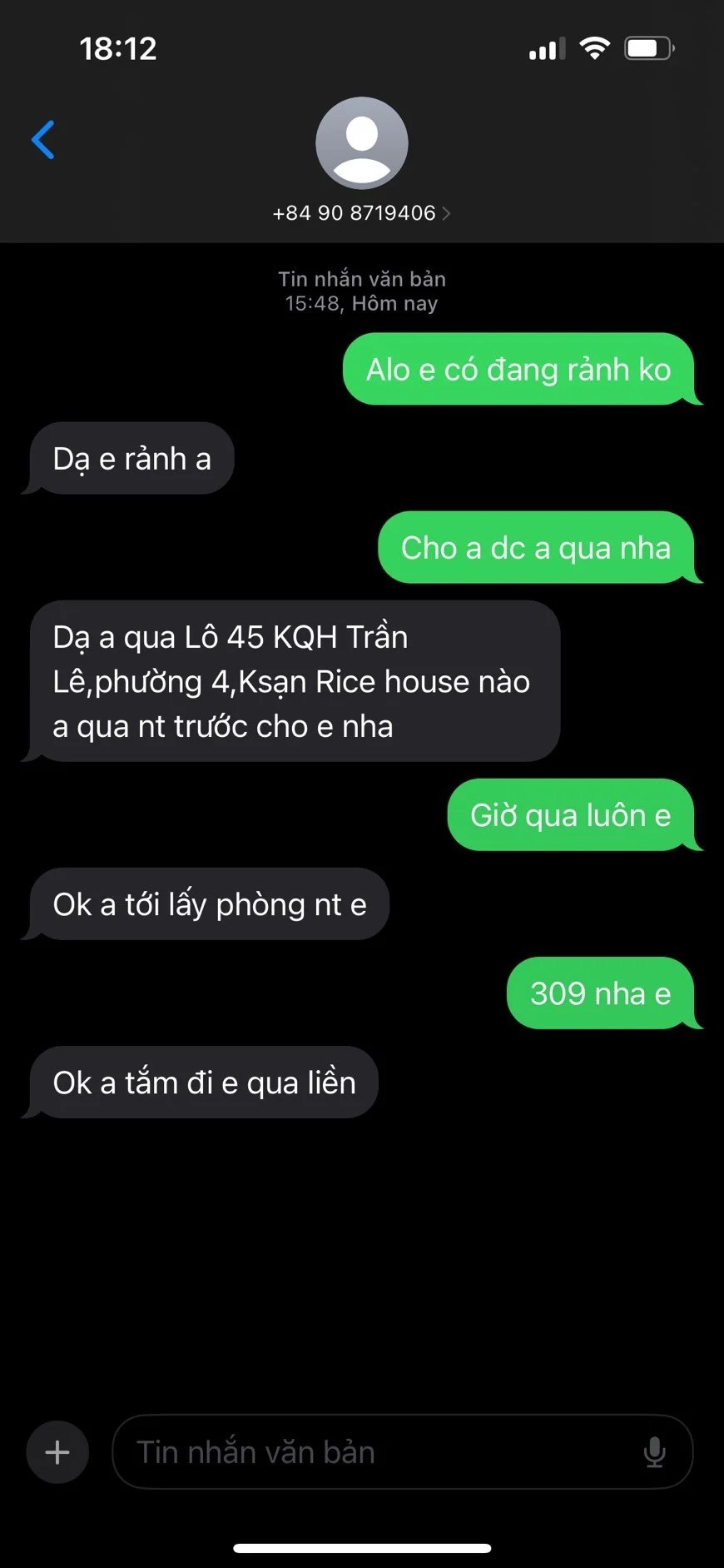Open the plus attachments menu
This screenshot has width=724, height=1568.
point(57,1452)
